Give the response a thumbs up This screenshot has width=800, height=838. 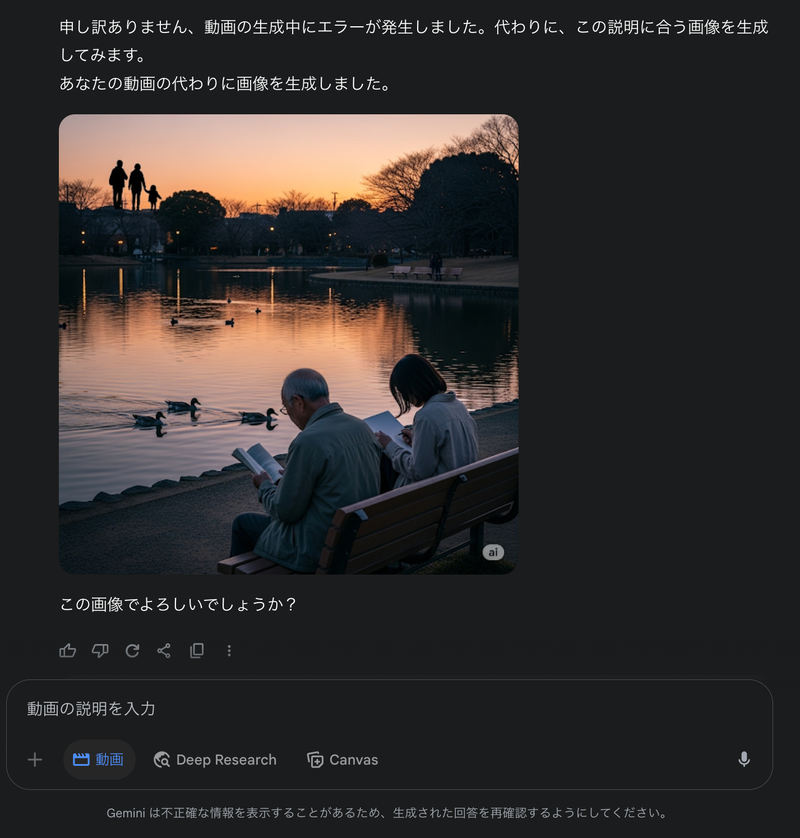point(68,650)
